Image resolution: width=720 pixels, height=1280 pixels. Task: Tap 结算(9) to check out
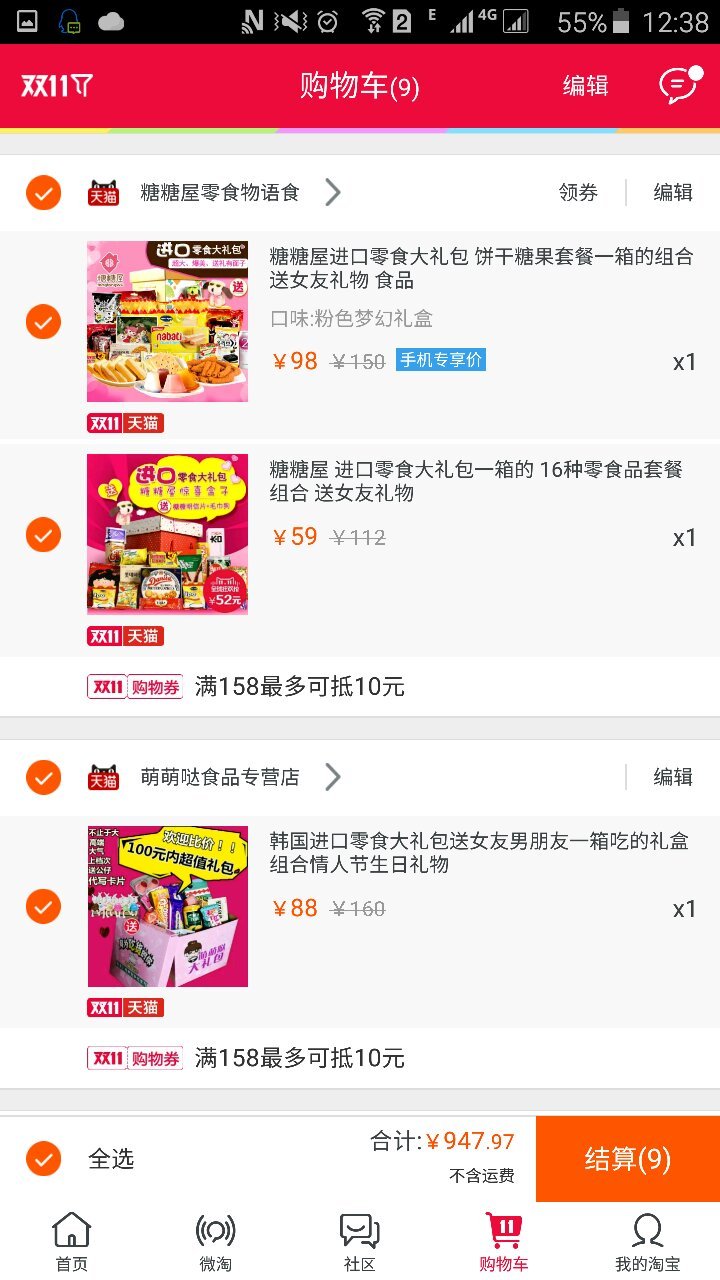point(627,1159)
